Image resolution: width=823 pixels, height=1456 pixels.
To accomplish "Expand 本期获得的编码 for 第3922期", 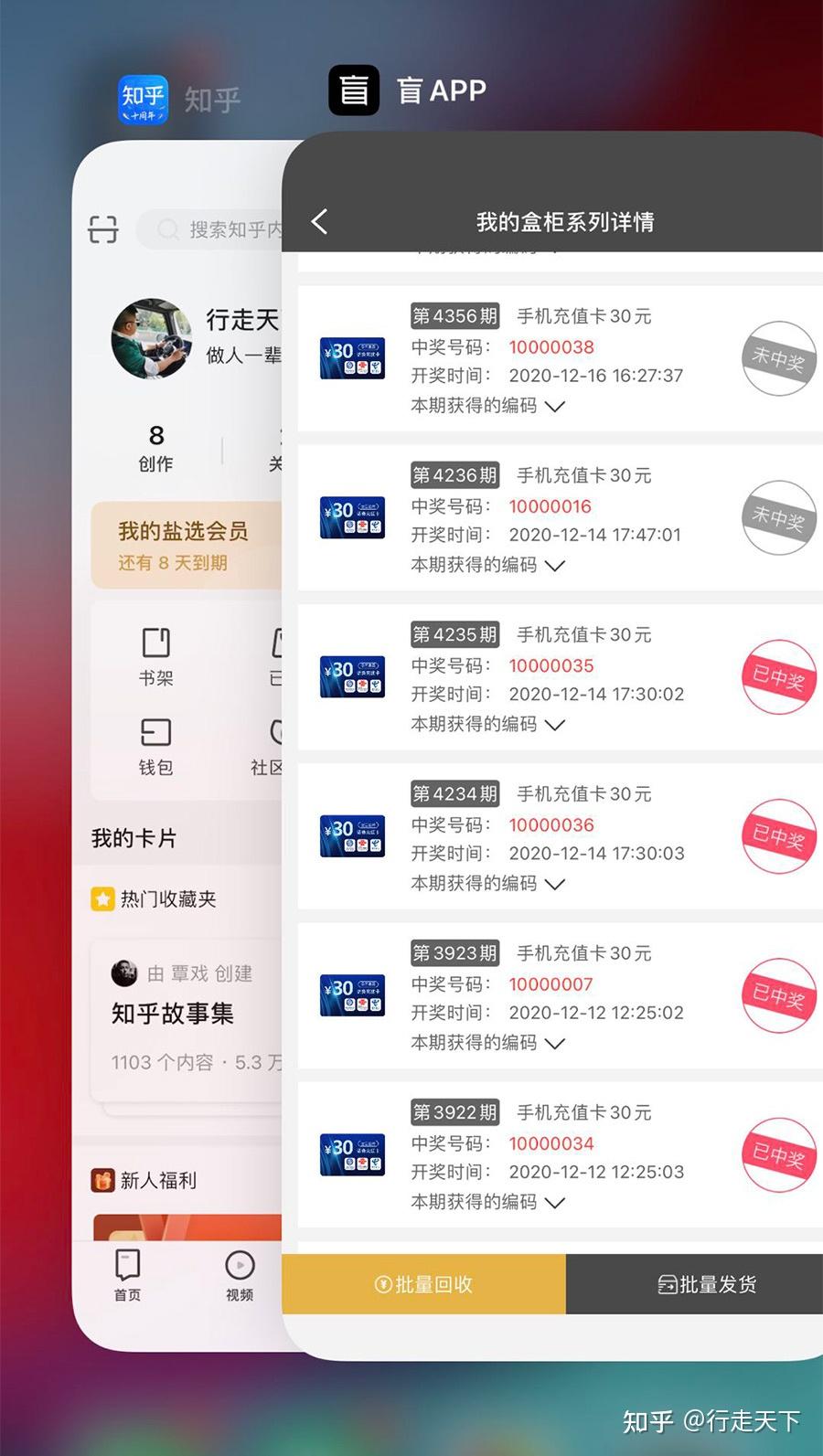I will pyautogui.click(x=487, y=1202).
